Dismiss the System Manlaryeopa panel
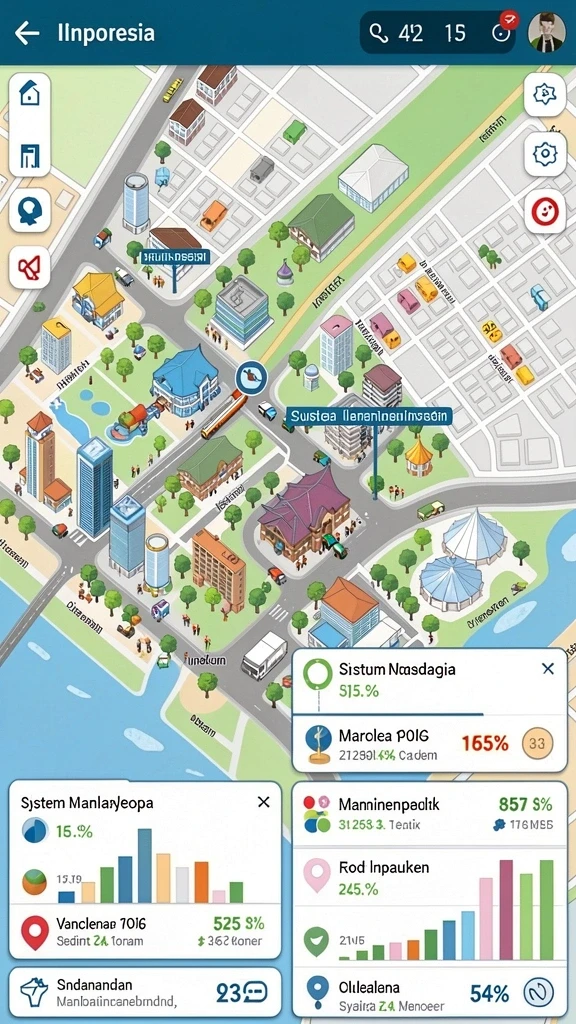This screenshot has width=576, height=1024. tap(264, 802)
